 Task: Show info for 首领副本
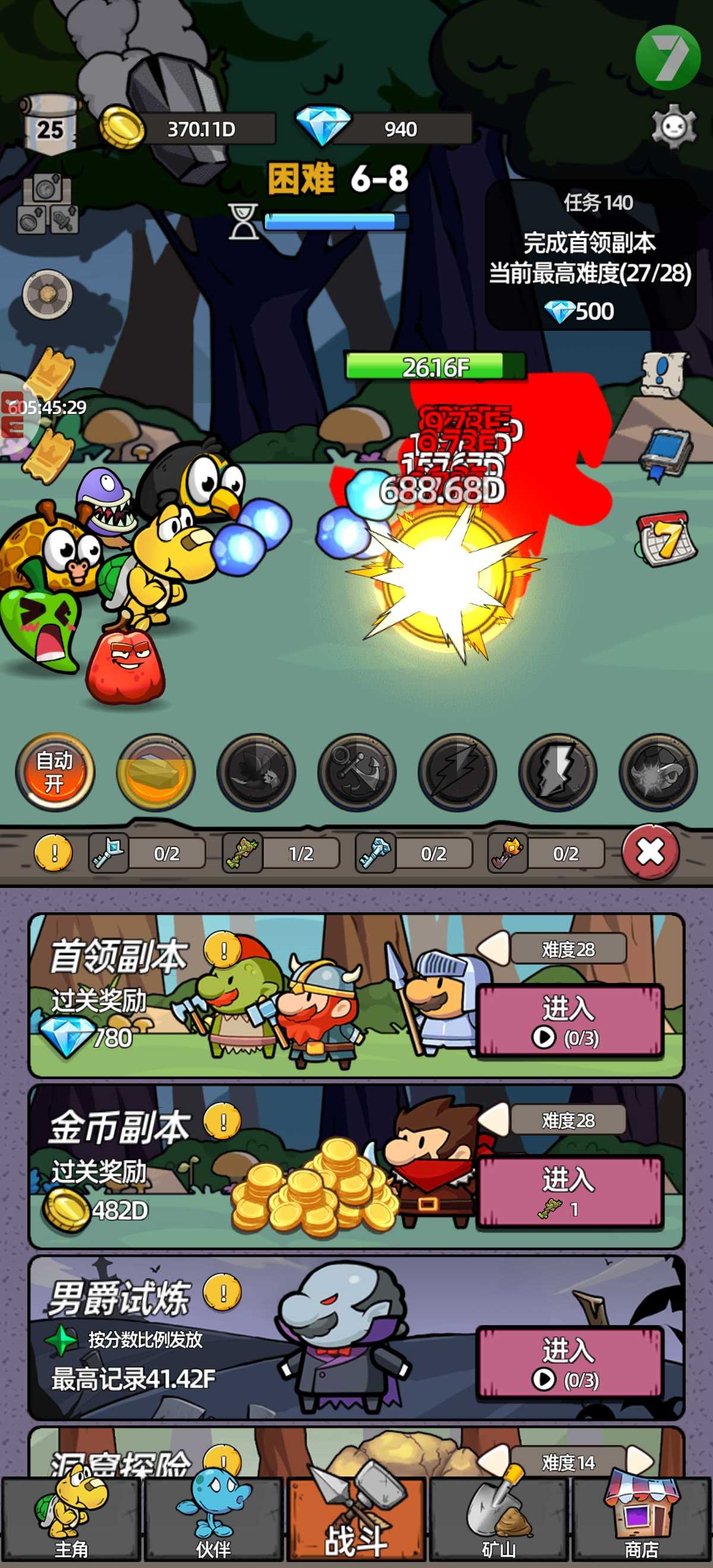click(x=223, y=950)
